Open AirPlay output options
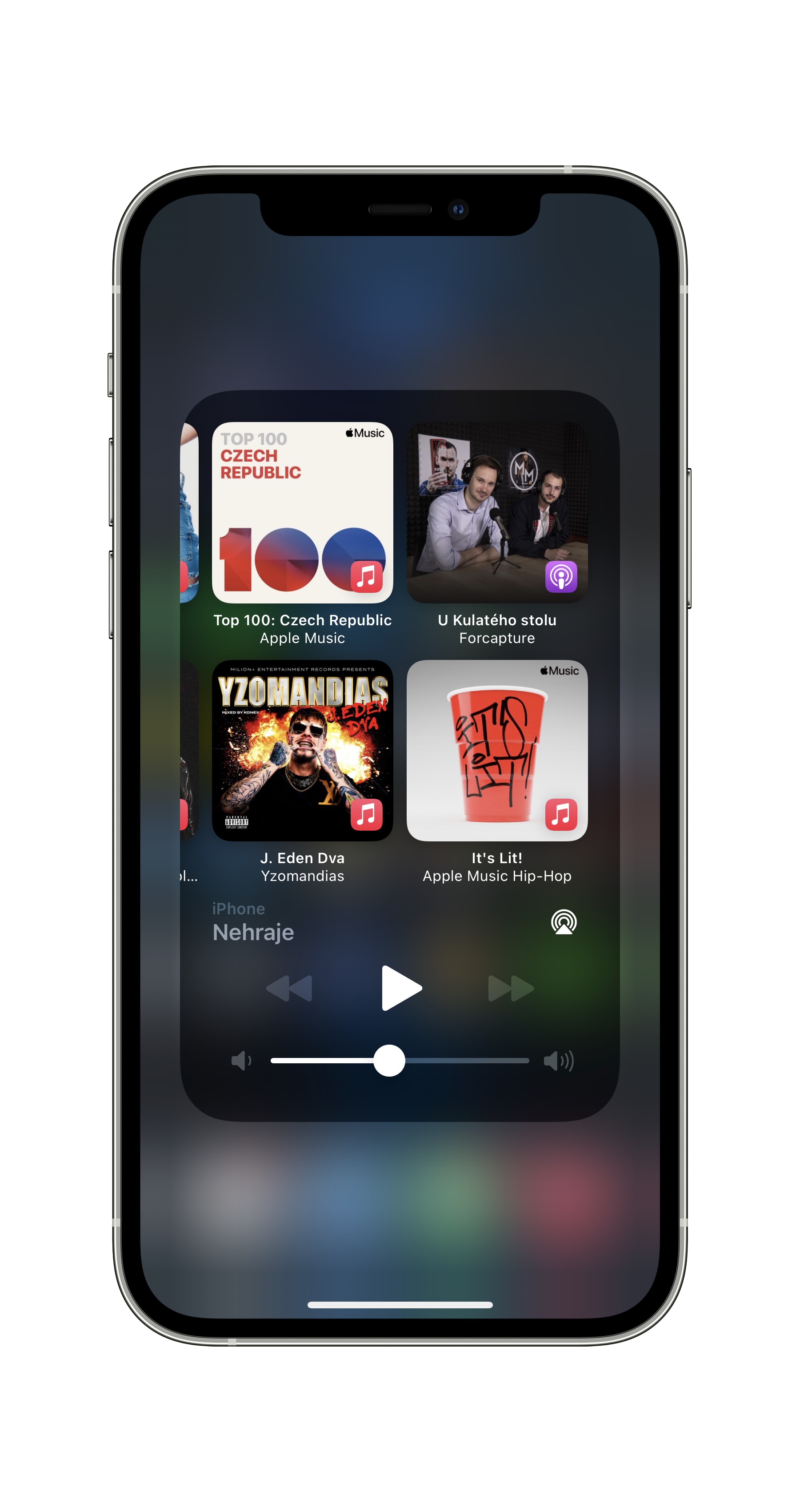The height and width of the screenshot is (1512, 800). (564, 922)
